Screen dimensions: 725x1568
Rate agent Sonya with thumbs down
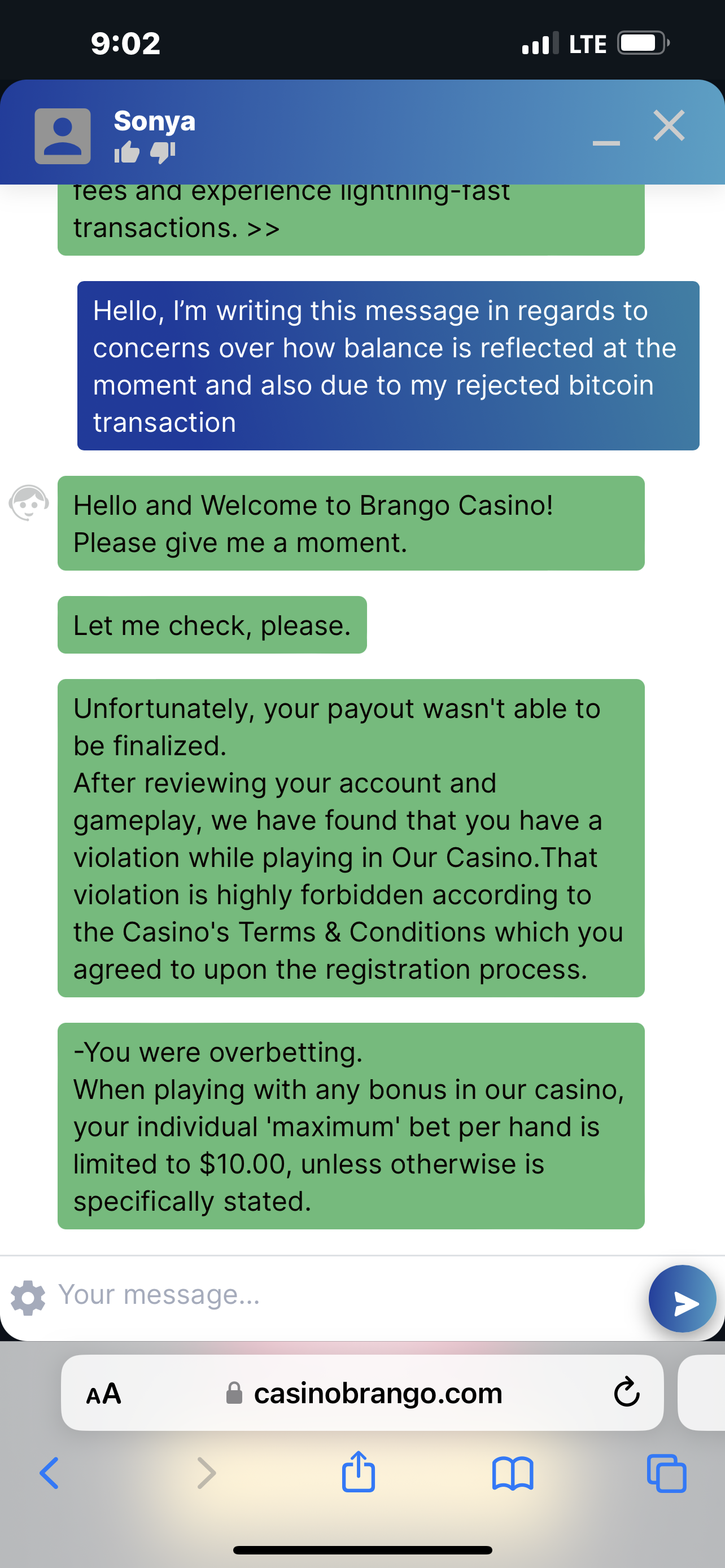(163, 152)
